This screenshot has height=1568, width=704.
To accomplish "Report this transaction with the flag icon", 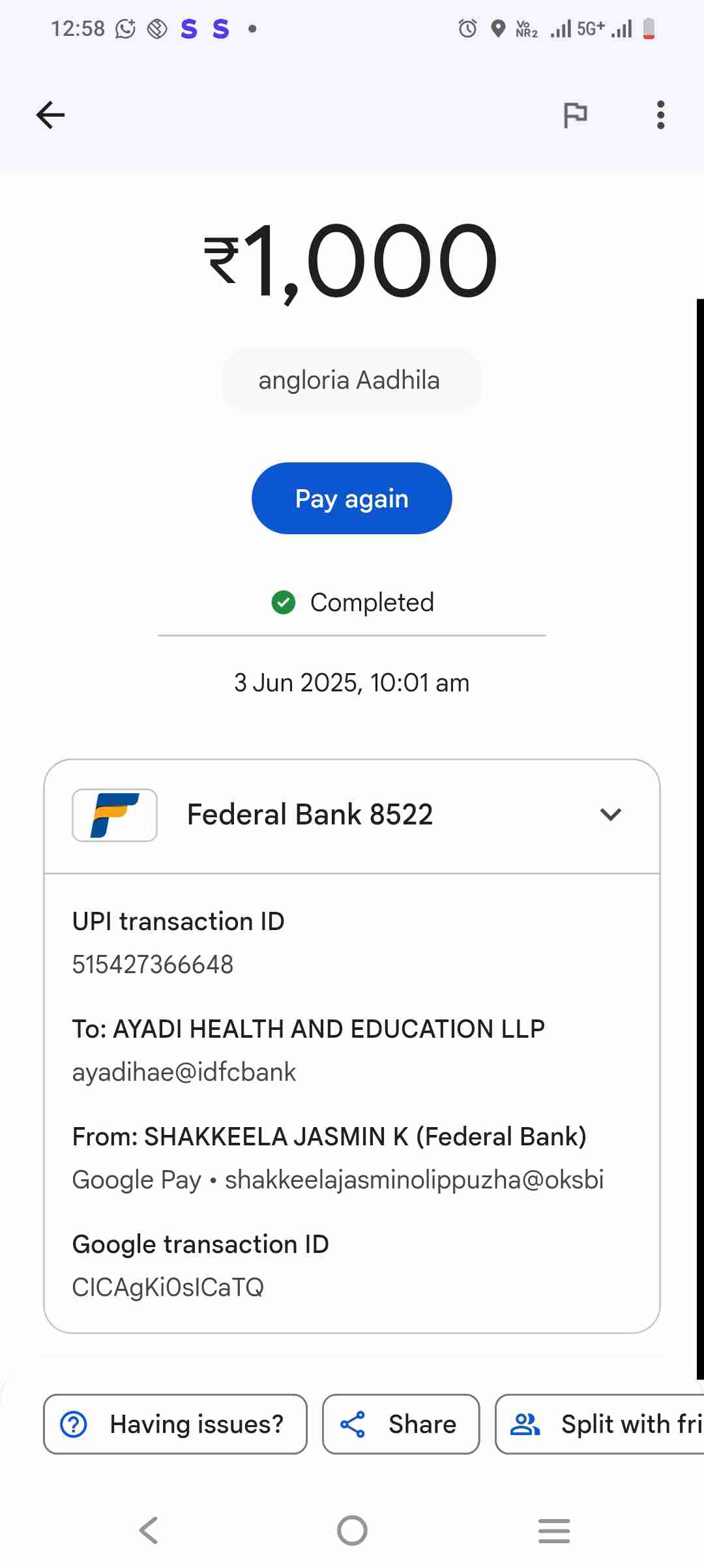I will pyautogui.click(x=575, y=115).
